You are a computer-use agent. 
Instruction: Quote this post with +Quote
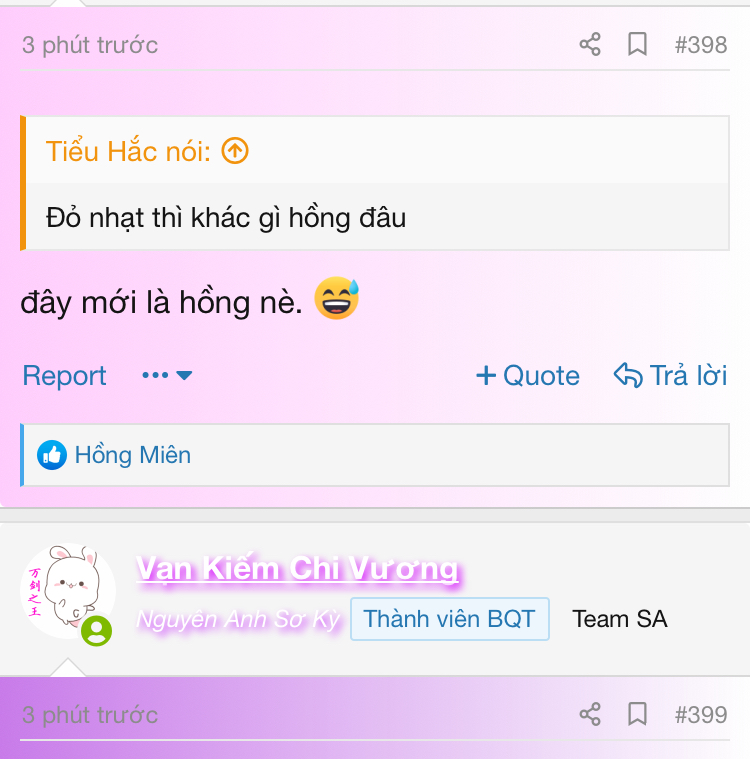[x=528, y=376]
